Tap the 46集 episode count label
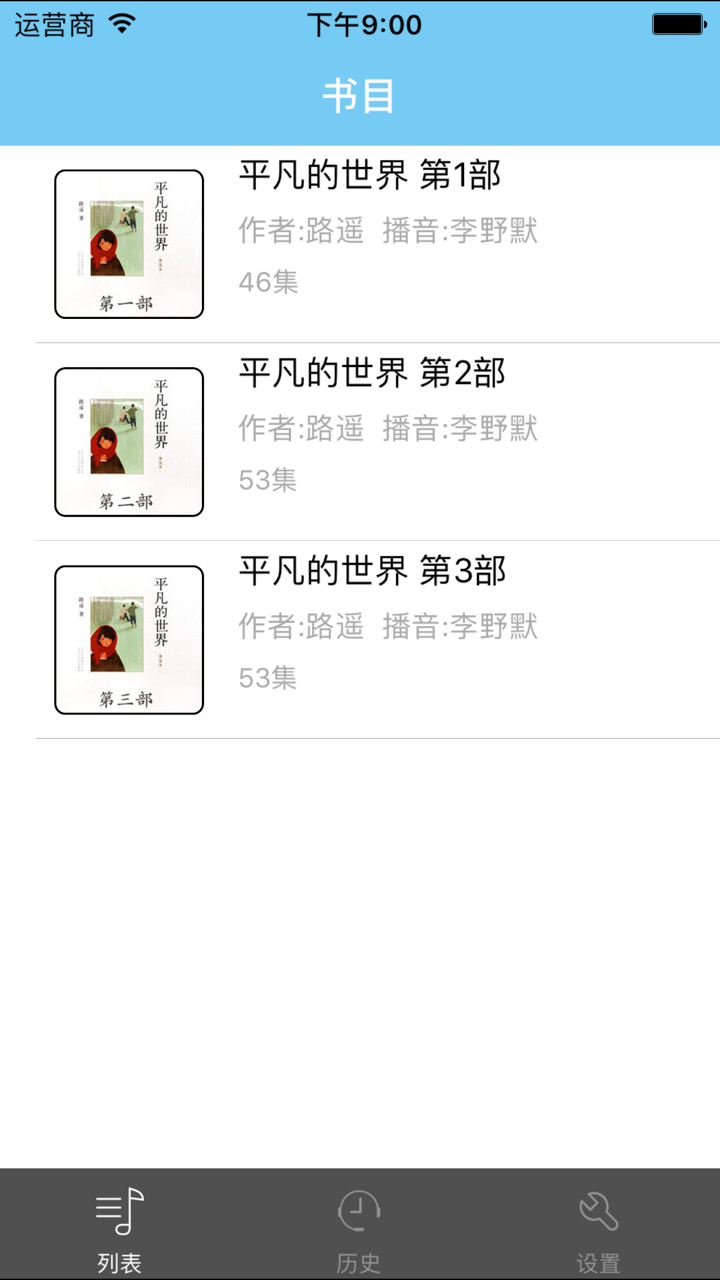The image size is (720, 1280). (x=266, y=284)
